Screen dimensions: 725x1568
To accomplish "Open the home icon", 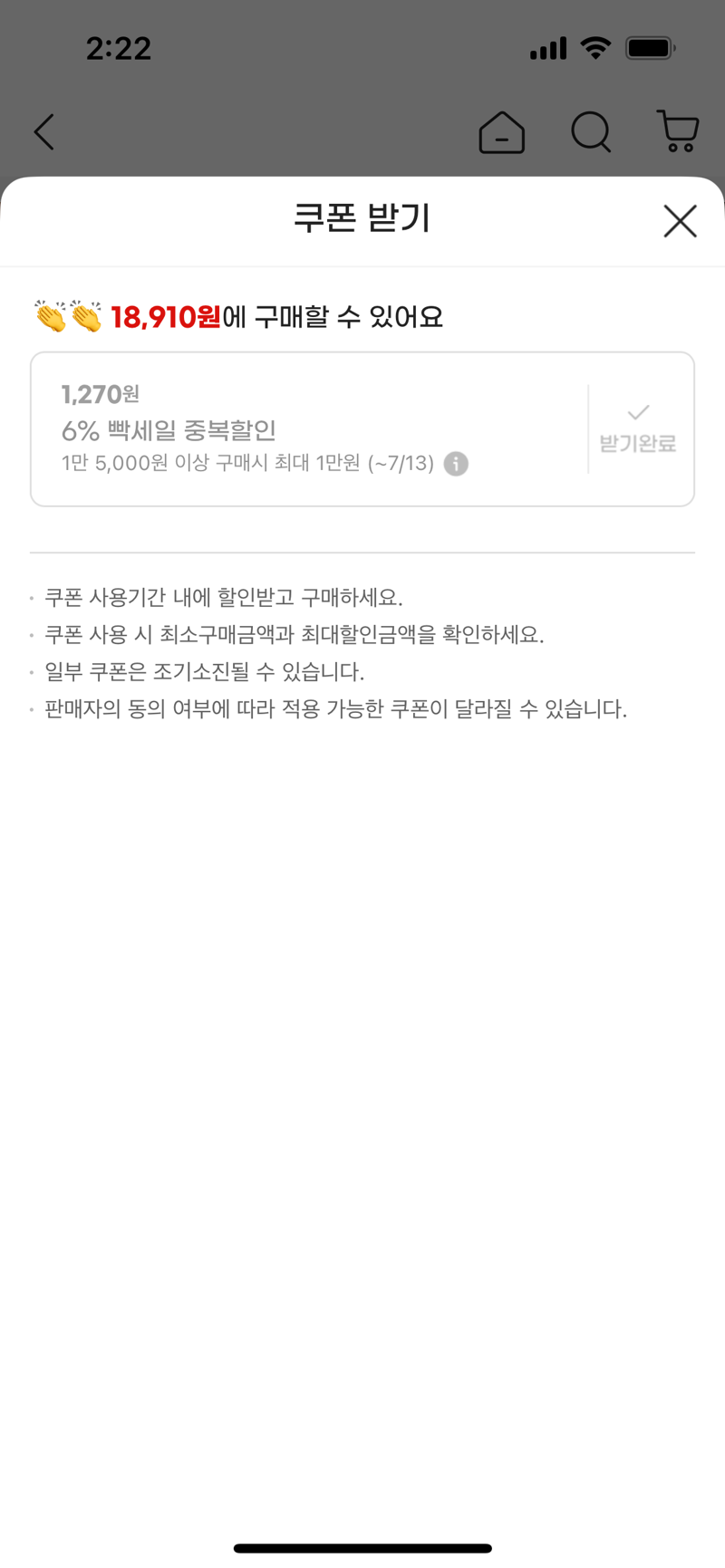I will (501, 132).
